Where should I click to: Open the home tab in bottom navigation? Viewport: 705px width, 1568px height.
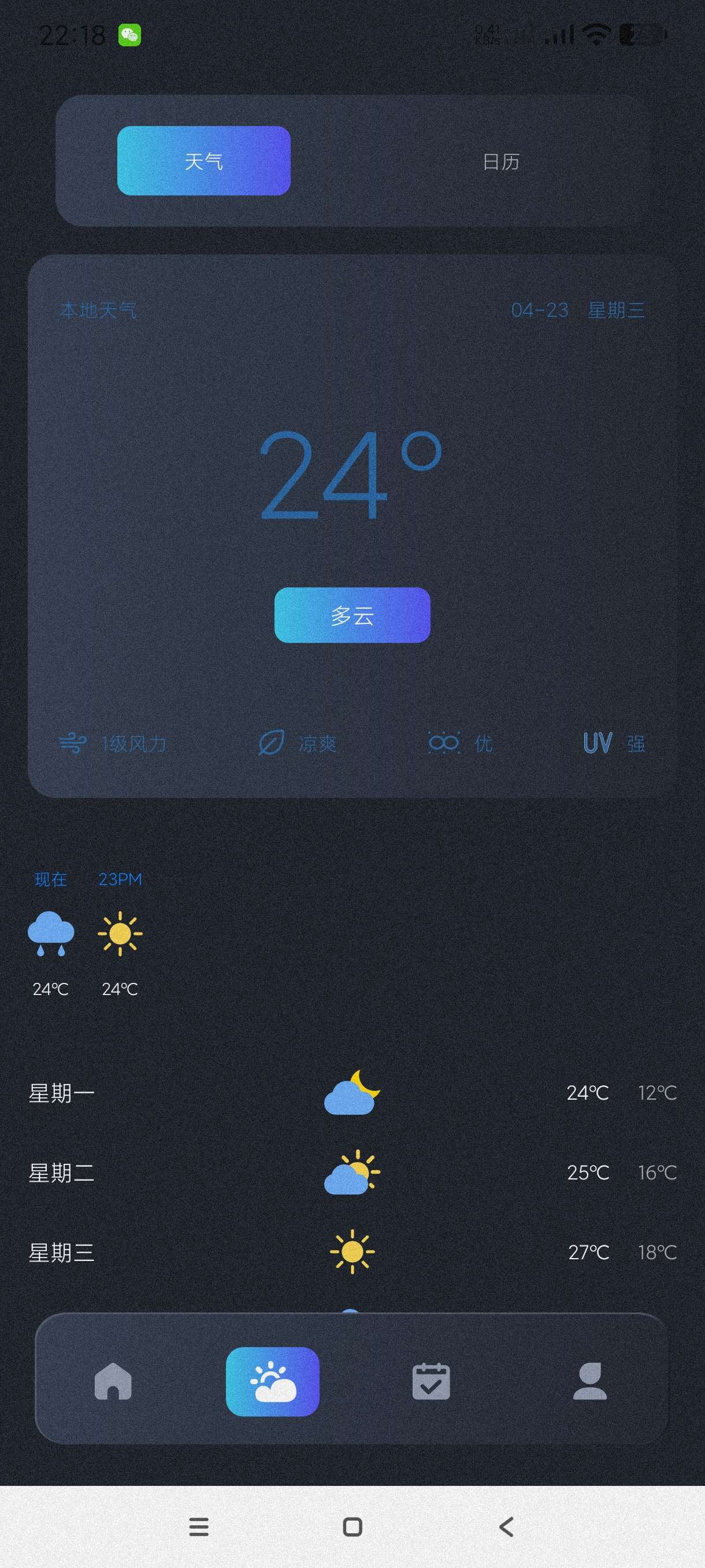point(113,1381)
